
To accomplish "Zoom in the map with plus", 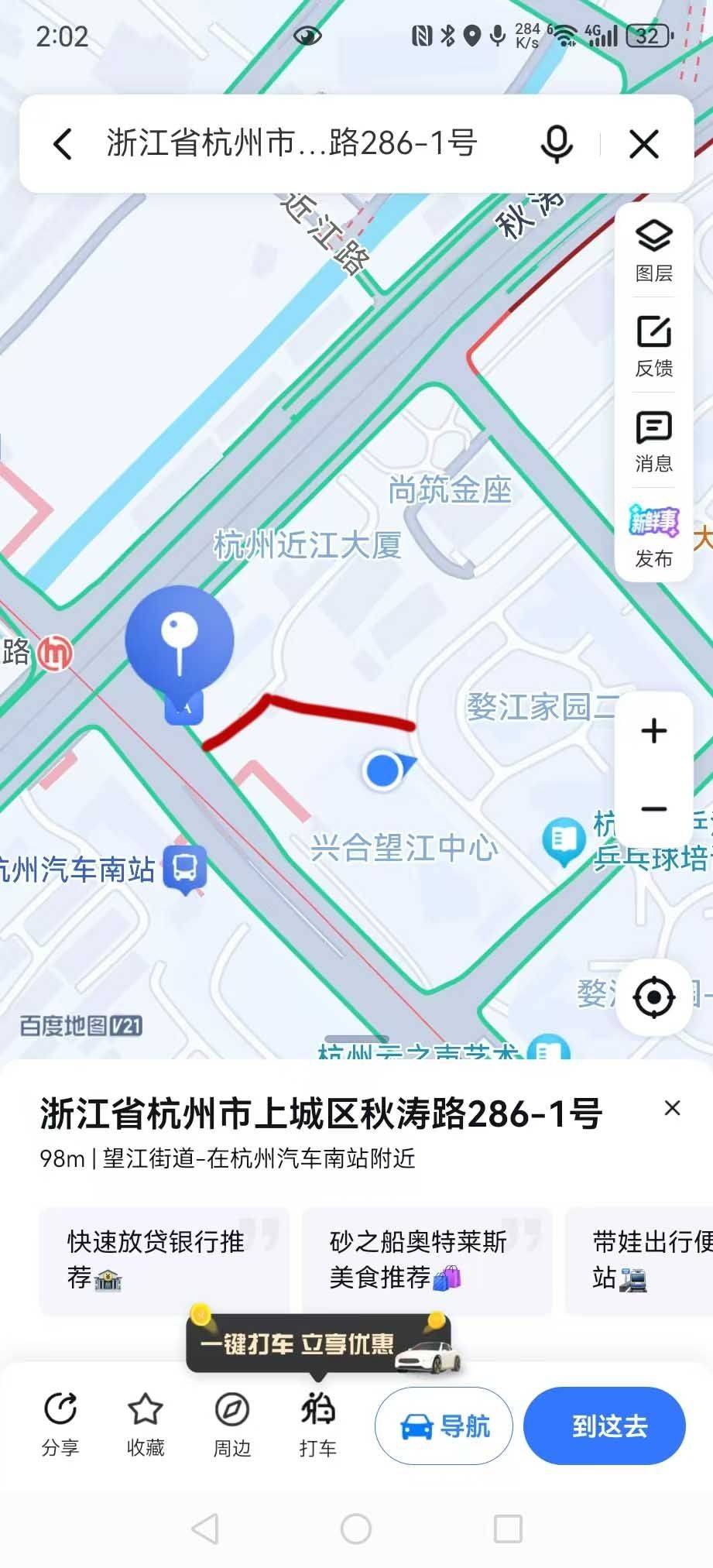I will coord(654,730).
